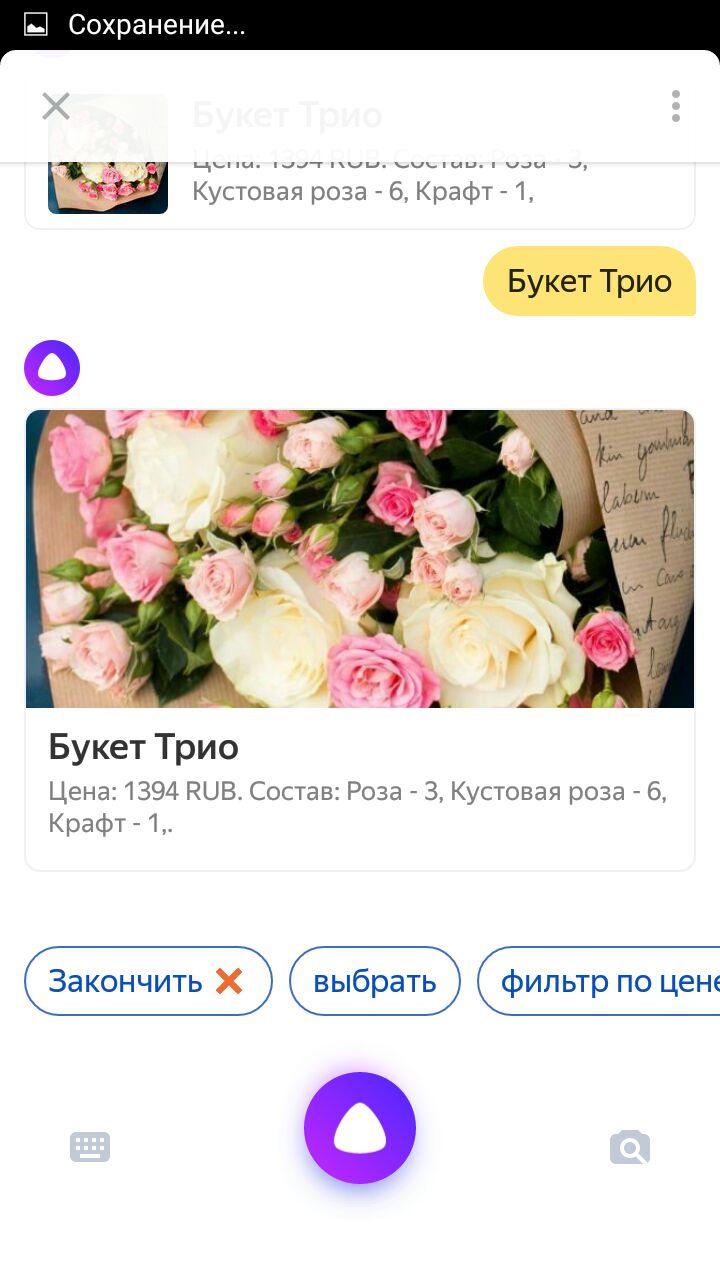Tap the bouquet photo thumbnail in the card
Viewport: 720px width, 1280px height.
point(107,154)
